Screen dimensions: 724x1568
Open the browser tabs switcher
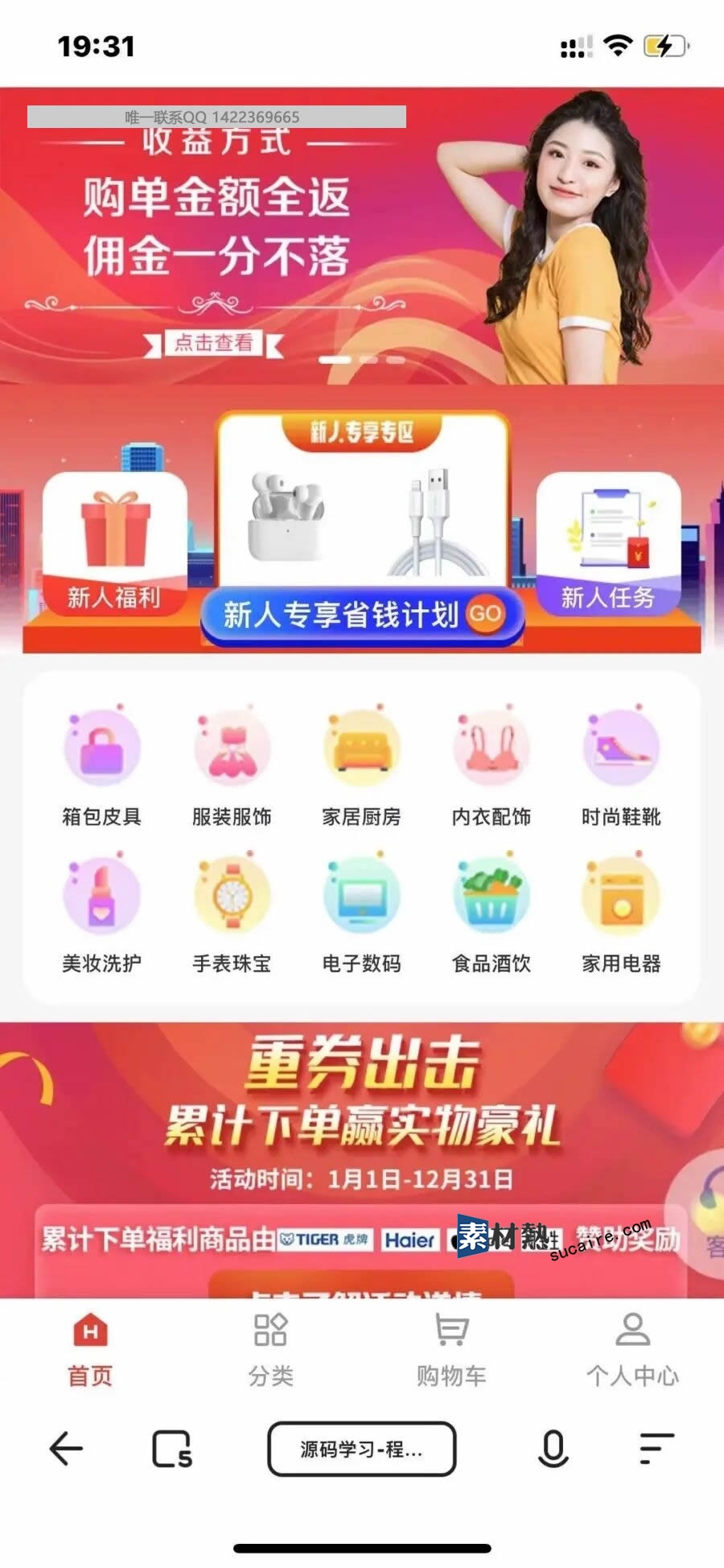click(x=172, y=1449)
